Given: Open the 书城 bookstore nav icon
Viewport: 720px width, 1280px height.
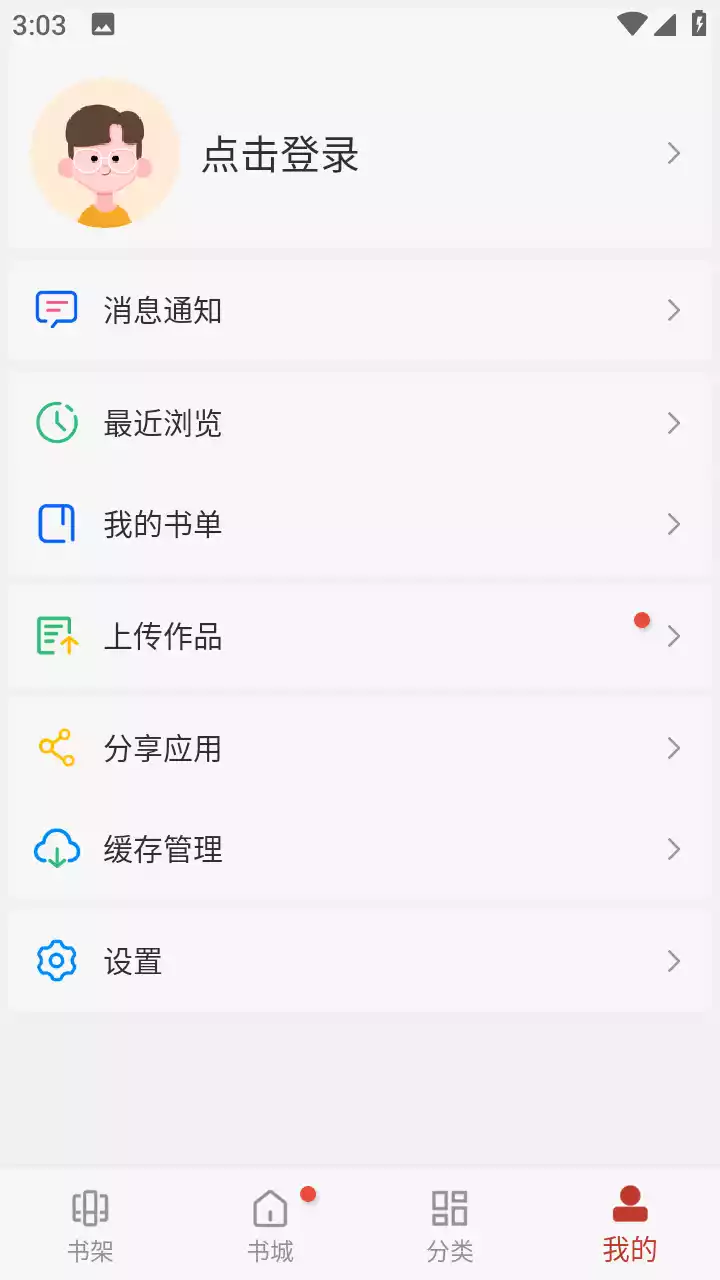Looking at the screenshot, I should (x=270, y=1208).
